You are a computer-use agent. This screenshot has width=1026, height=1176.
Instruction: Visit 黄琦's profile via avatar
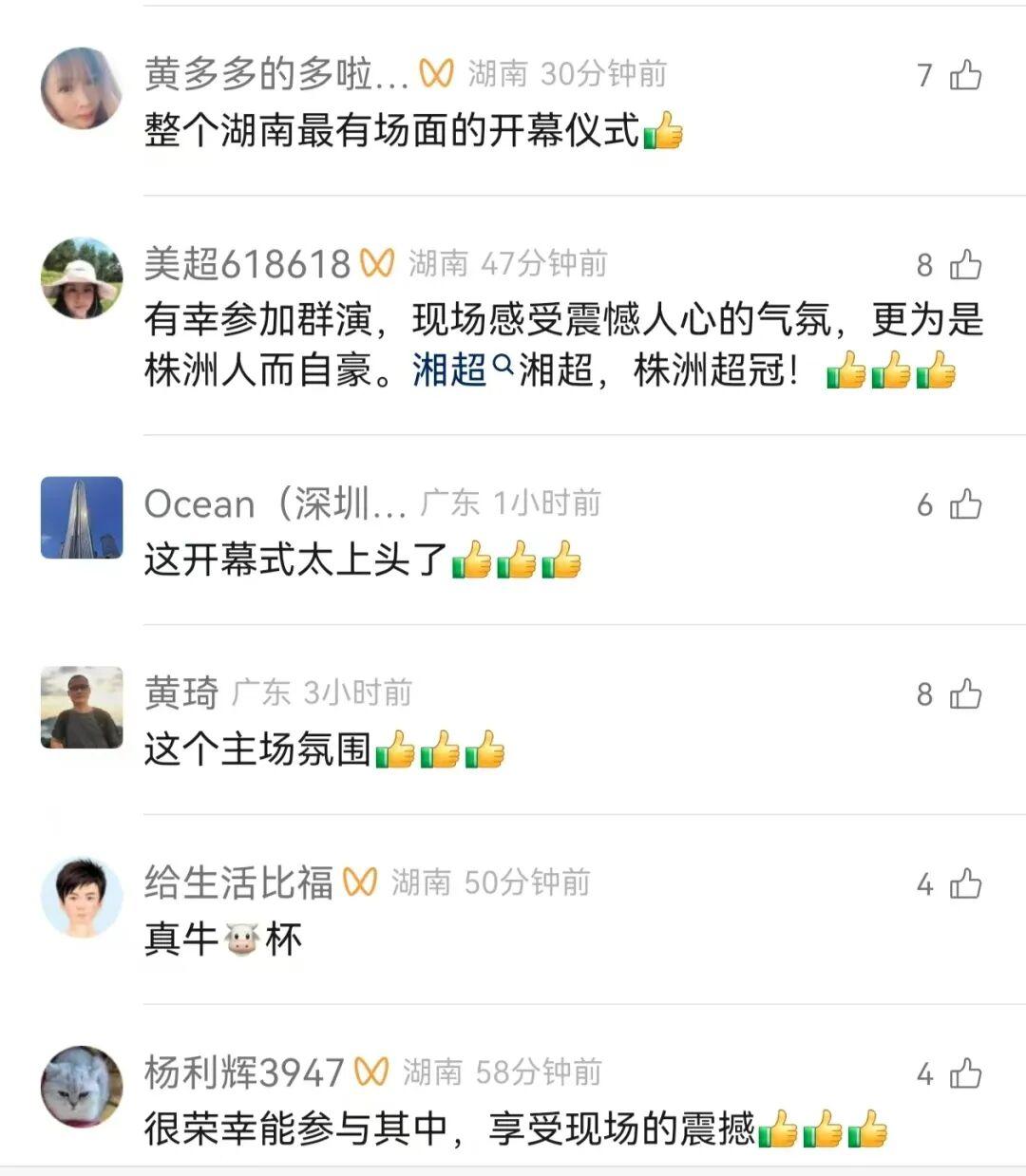pyautogui.click(x=82, y=708)
